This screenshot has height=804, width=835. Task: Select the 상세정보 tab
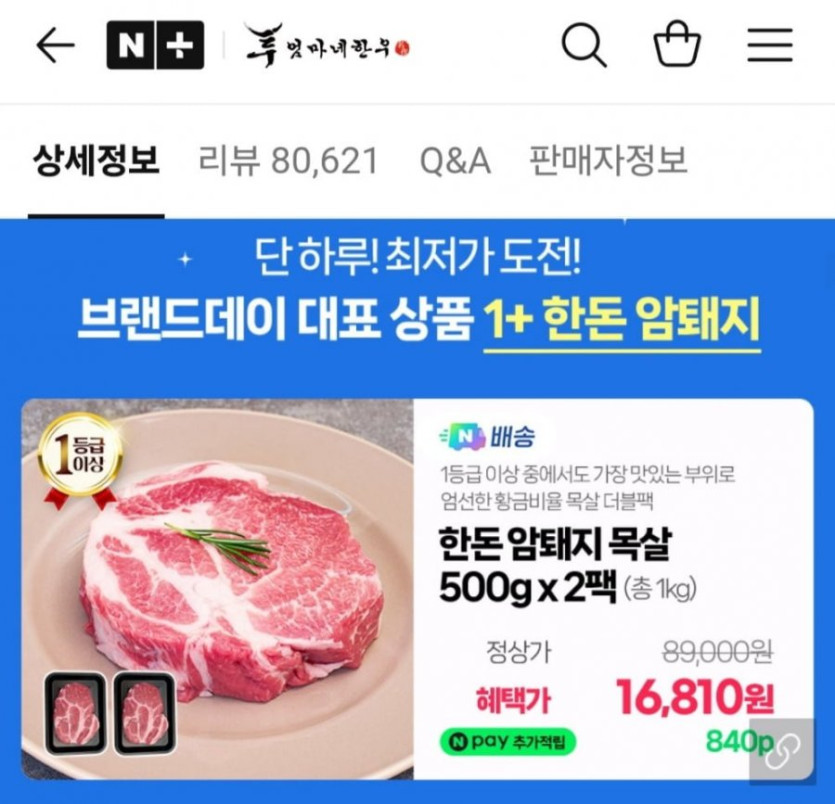(96, 161)
